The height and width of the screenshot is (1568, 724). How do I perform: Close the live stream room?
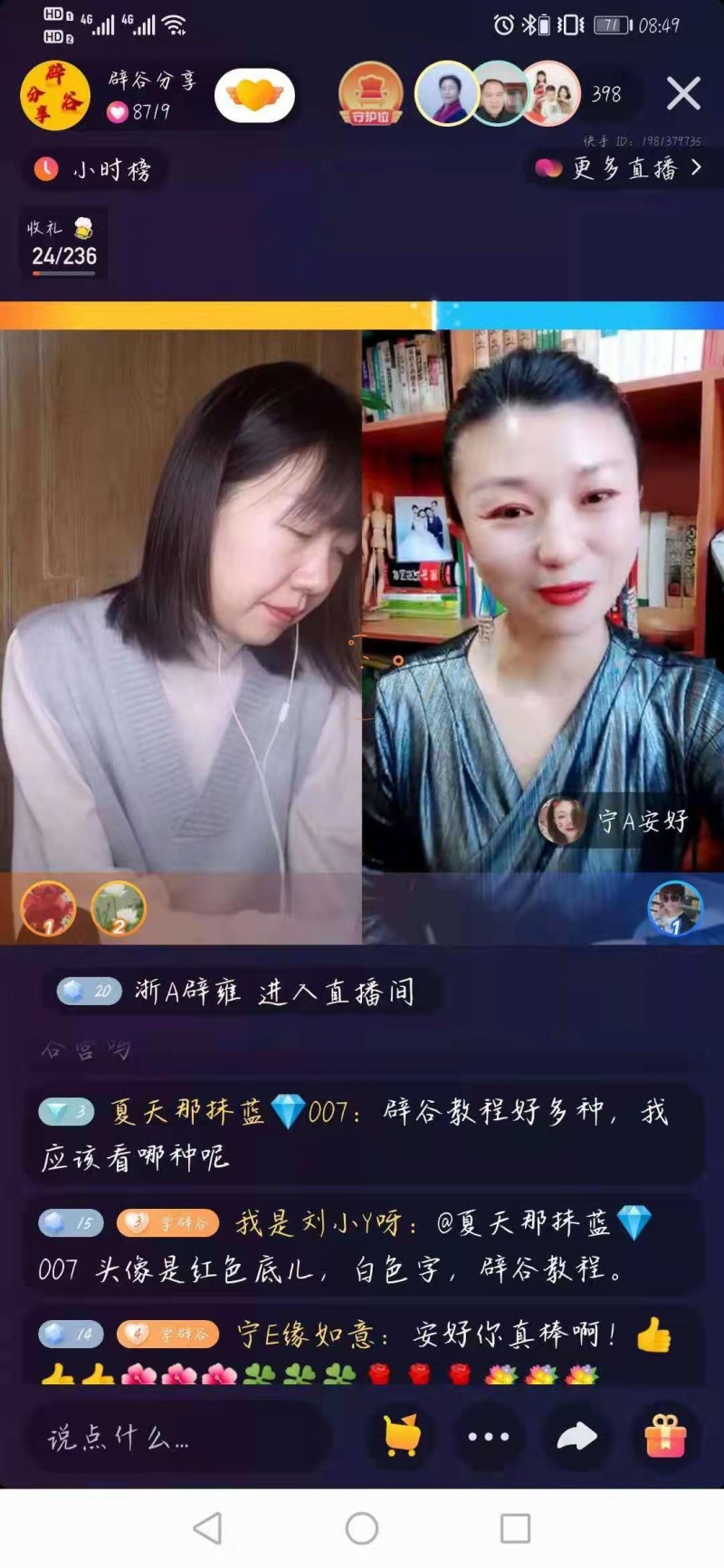(x=683, y=93)
